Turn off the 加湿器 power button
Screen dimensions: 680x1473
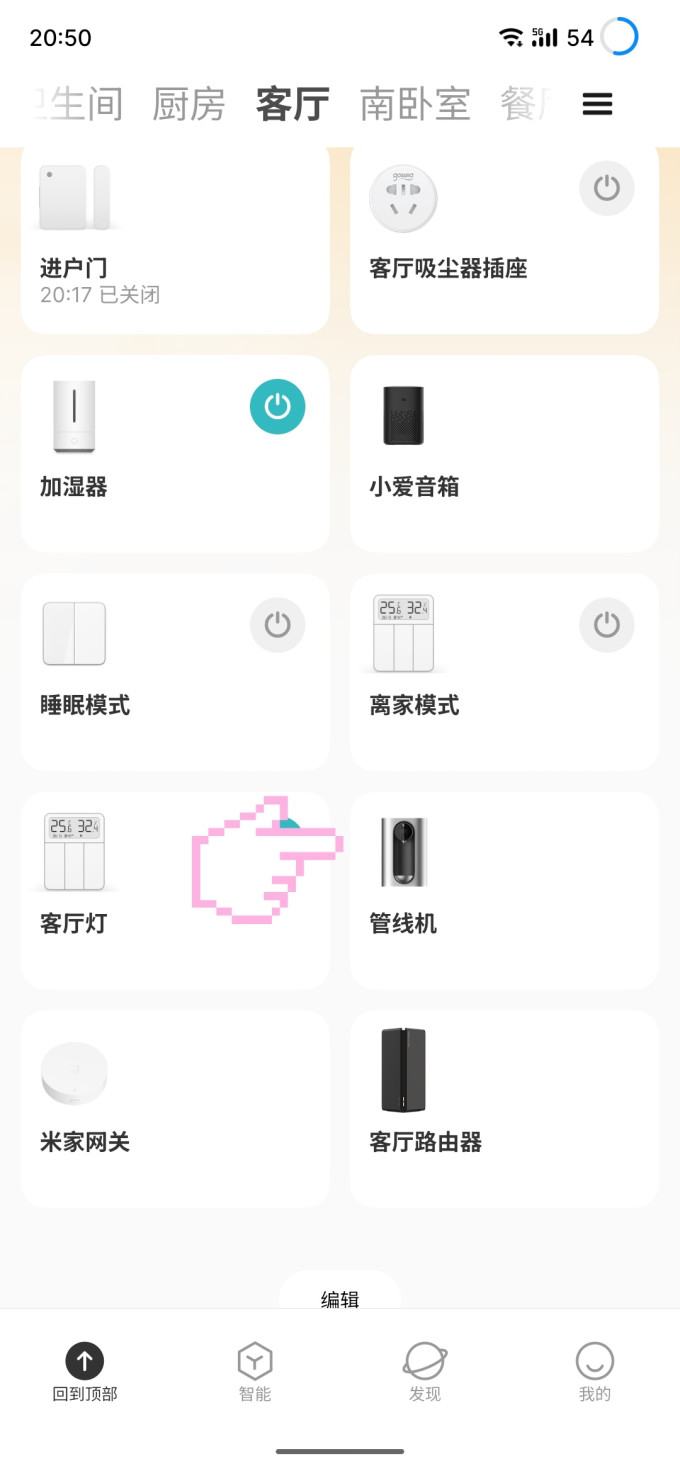[277, 407]
